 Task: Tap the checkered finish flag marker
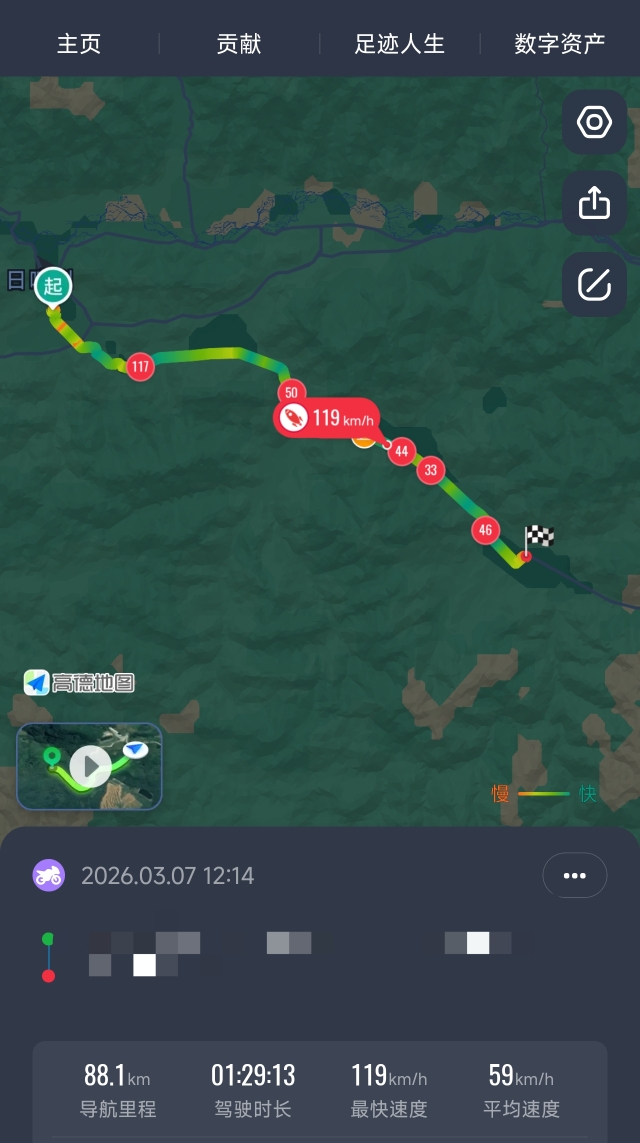coord(538,538)
